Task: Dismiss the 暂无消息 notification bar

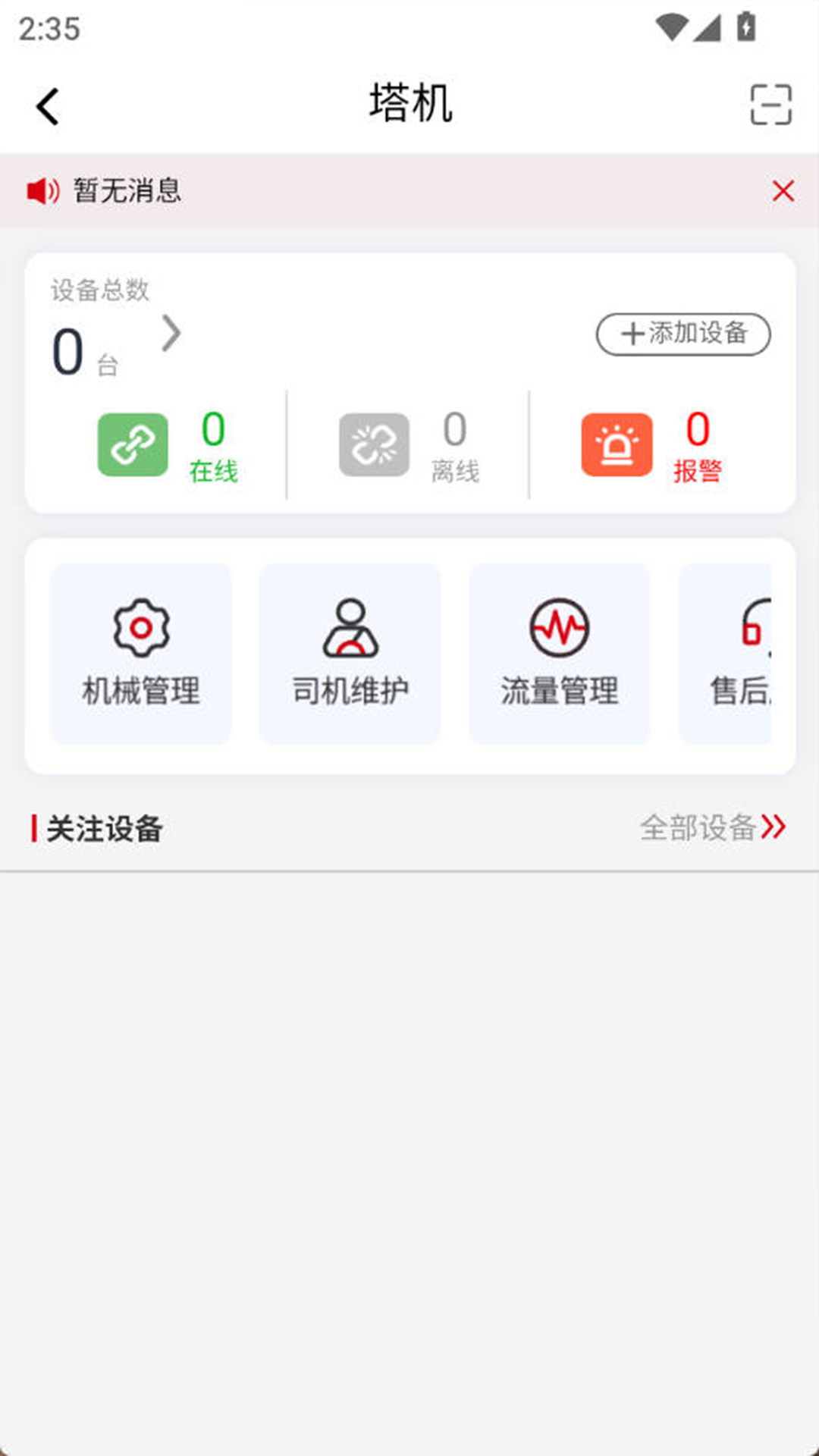Action: [783, 191]
